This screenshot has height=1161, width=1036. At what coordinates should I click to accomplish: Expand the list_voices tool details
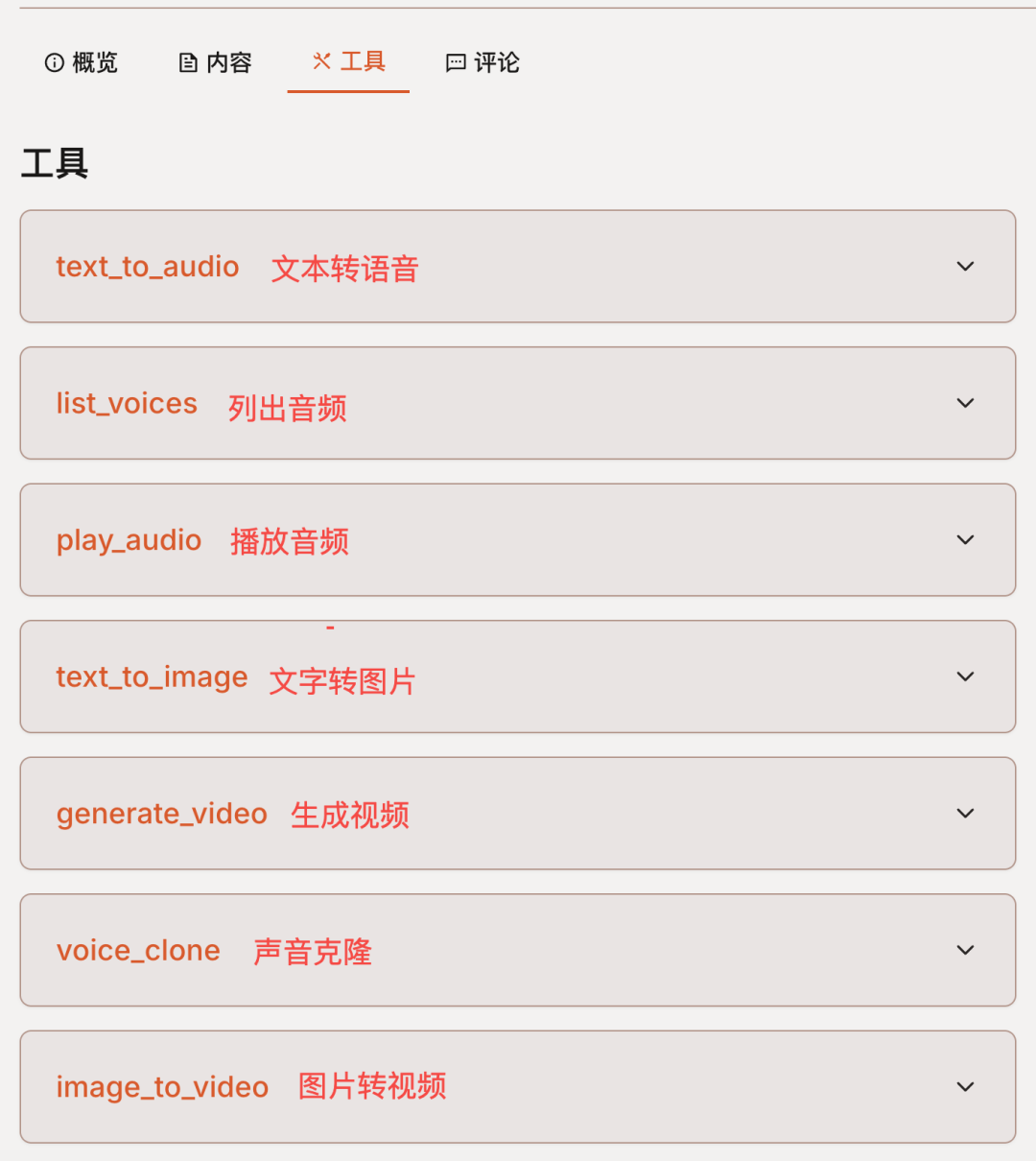965,403
